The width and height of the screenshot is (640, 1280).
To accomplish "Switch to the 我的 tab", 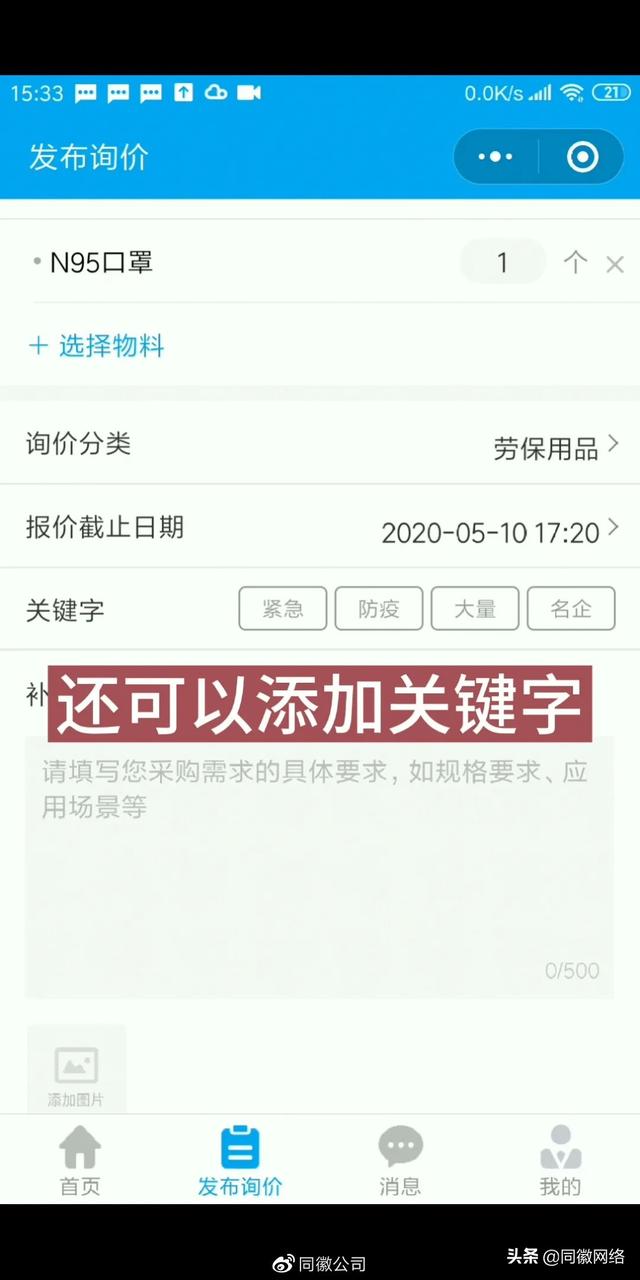I will [560, 1160].
